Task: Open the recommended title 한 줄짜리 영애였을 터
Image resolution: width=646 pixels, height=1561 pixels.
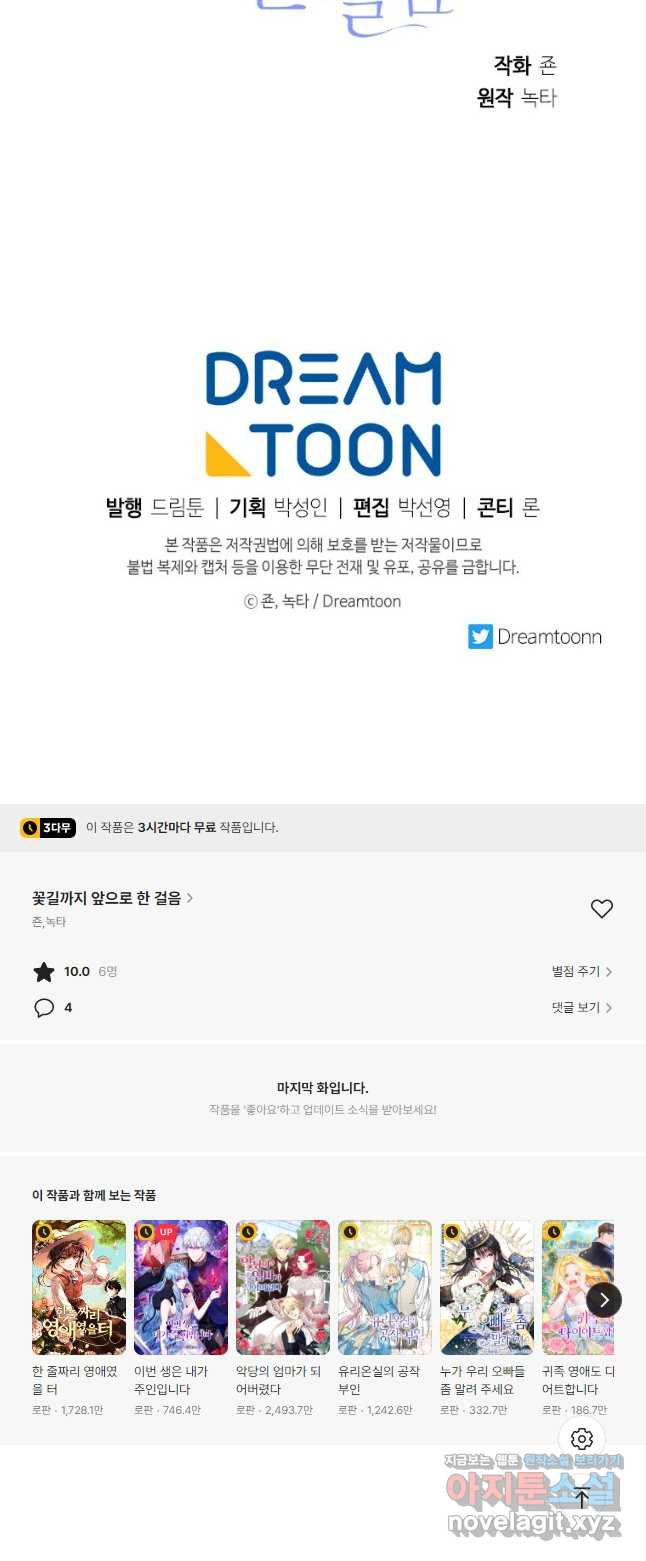Action: pos(79,1287)
